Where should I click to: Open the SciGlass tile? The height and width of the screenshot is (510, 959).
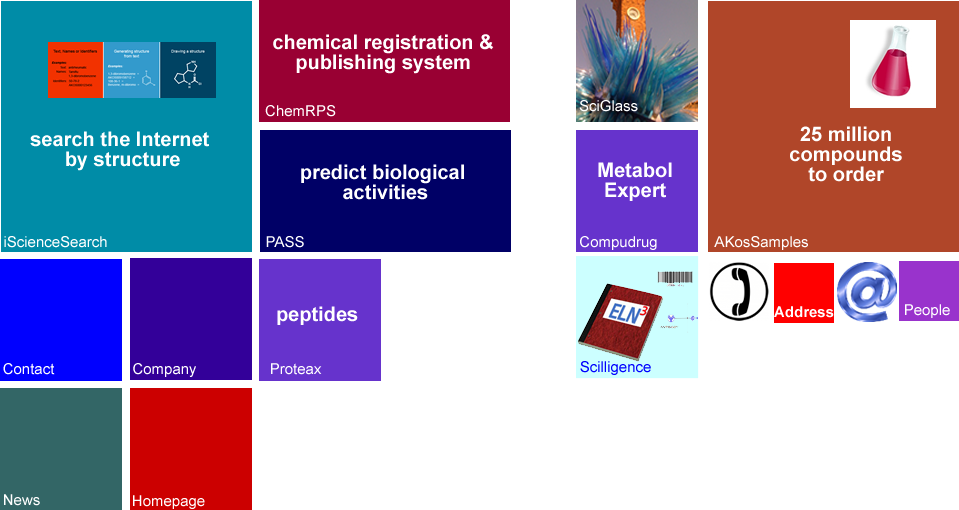[637, 61]
